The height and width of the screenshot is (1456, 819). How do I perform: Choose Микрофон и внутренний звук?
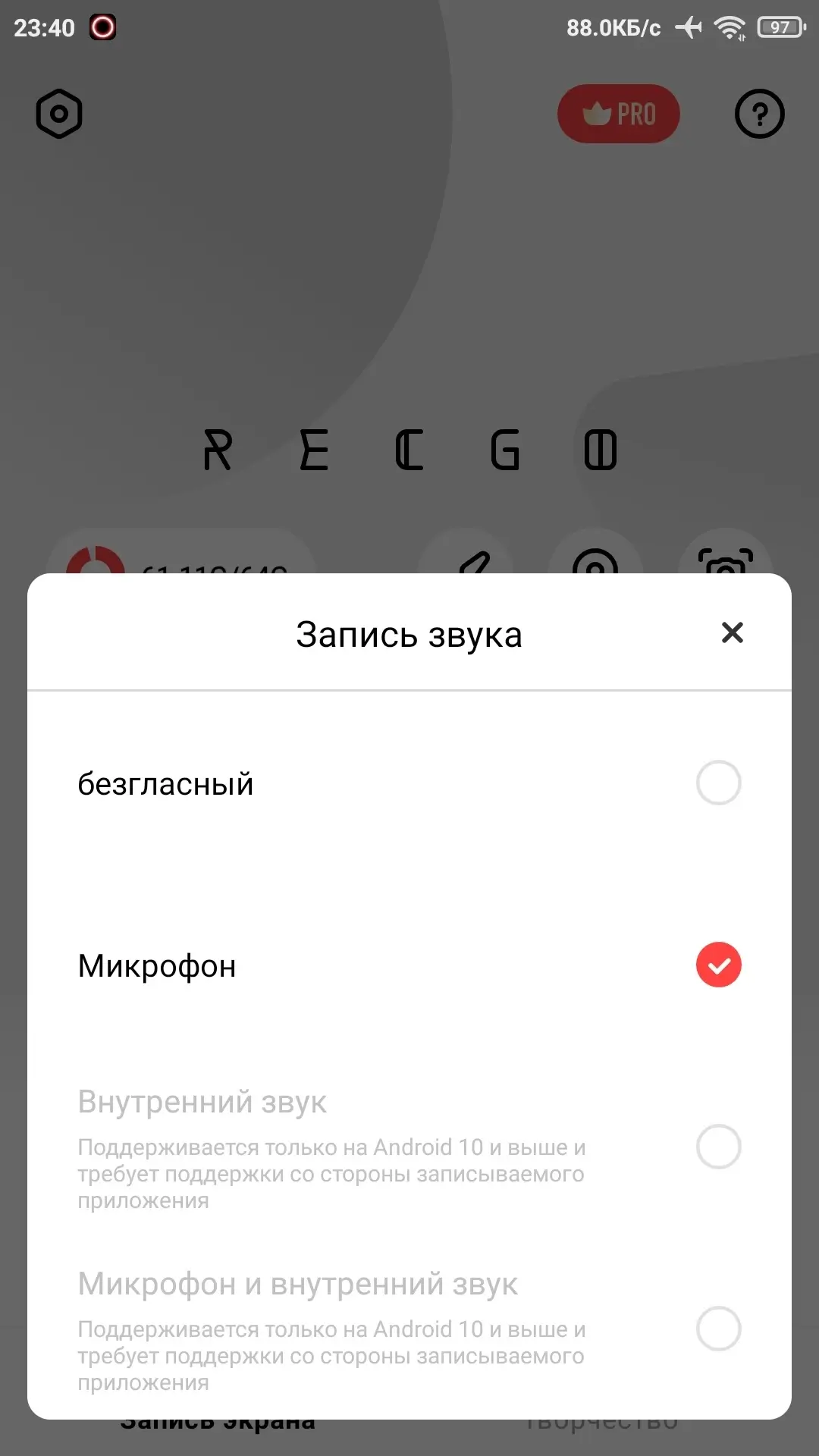point(717,1329)
